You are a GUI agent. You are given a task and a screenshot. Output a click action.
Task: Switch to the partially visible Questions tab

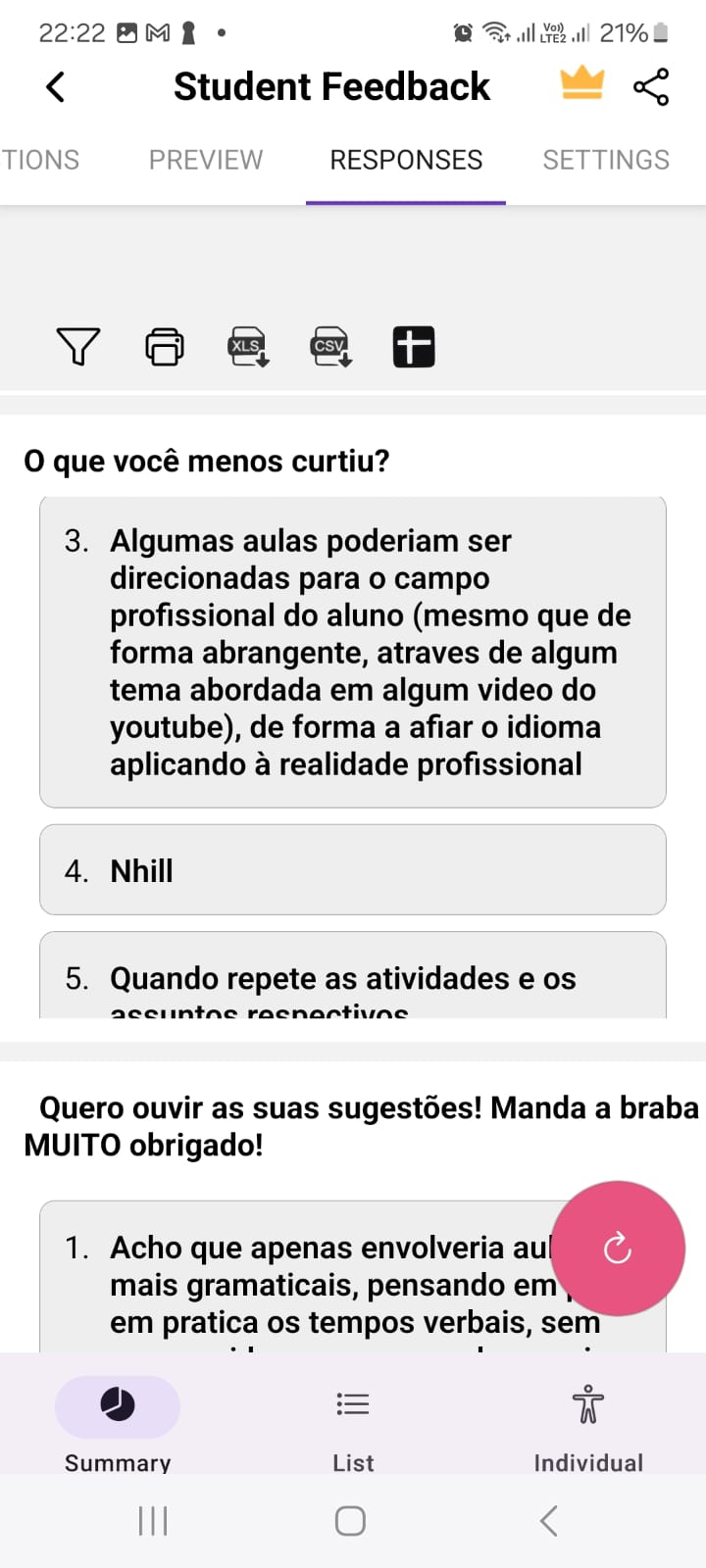(39, 160)
